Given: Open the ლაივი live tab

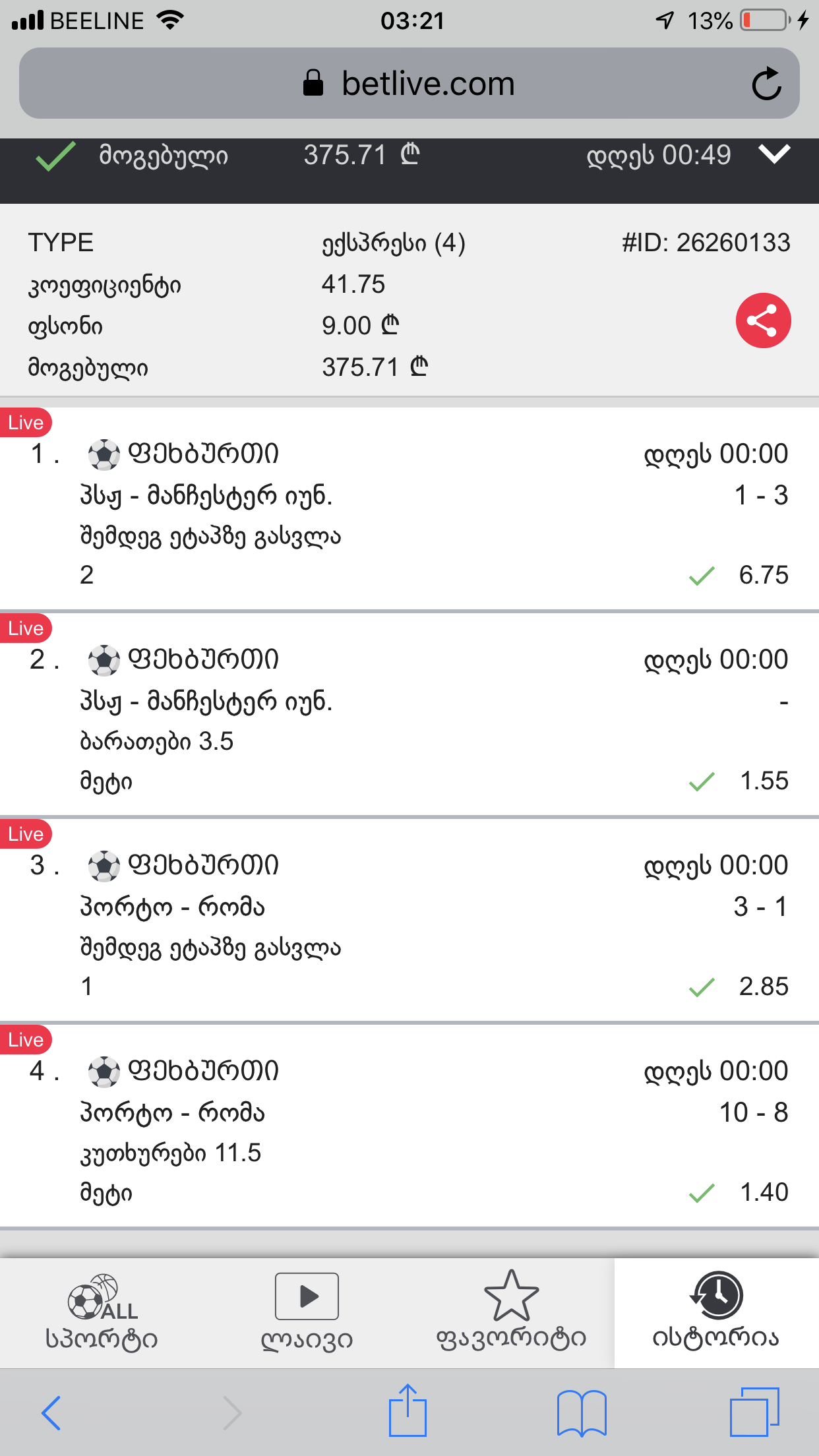Looking at the screenshot, I should (x=307, y=1312).
